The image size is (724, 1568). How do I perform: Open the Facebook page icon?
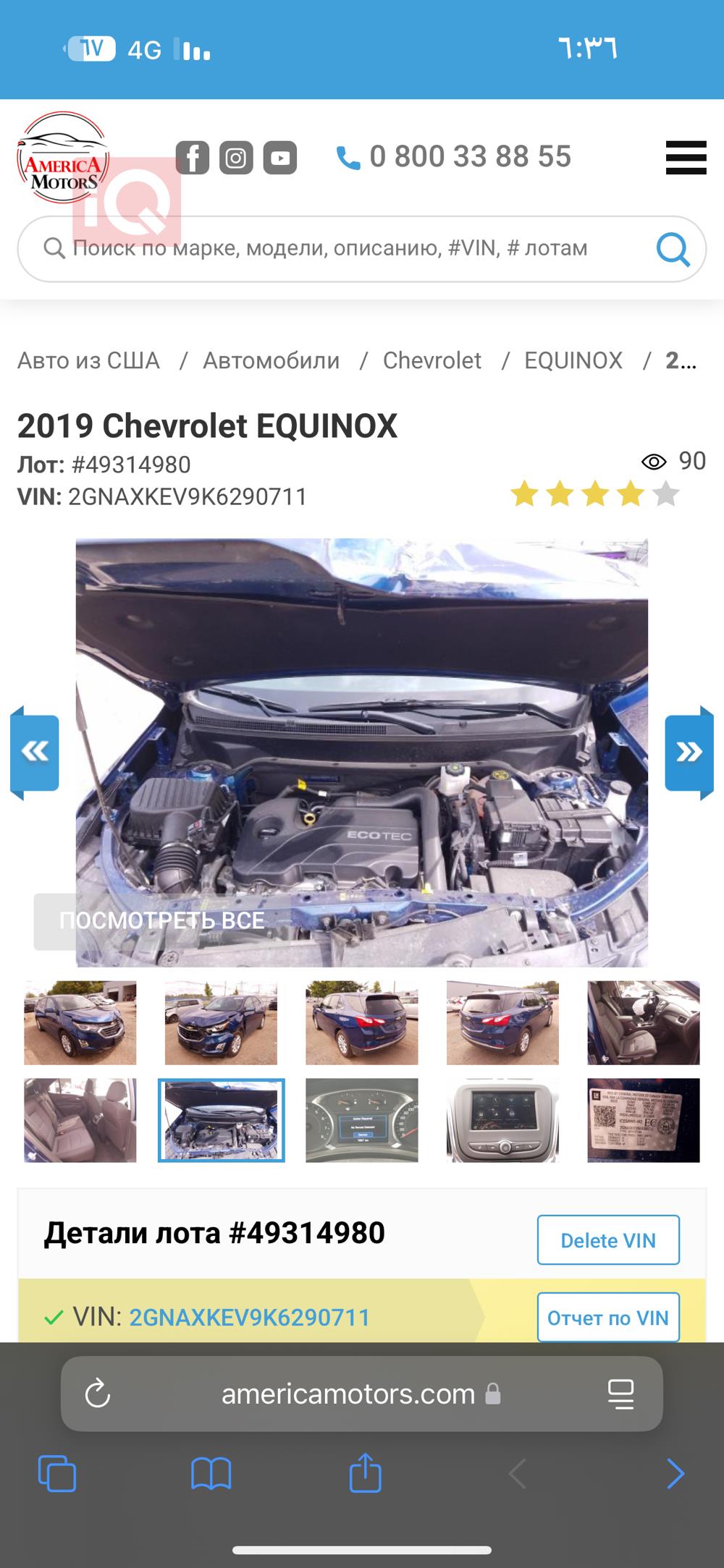pos(192,158)
